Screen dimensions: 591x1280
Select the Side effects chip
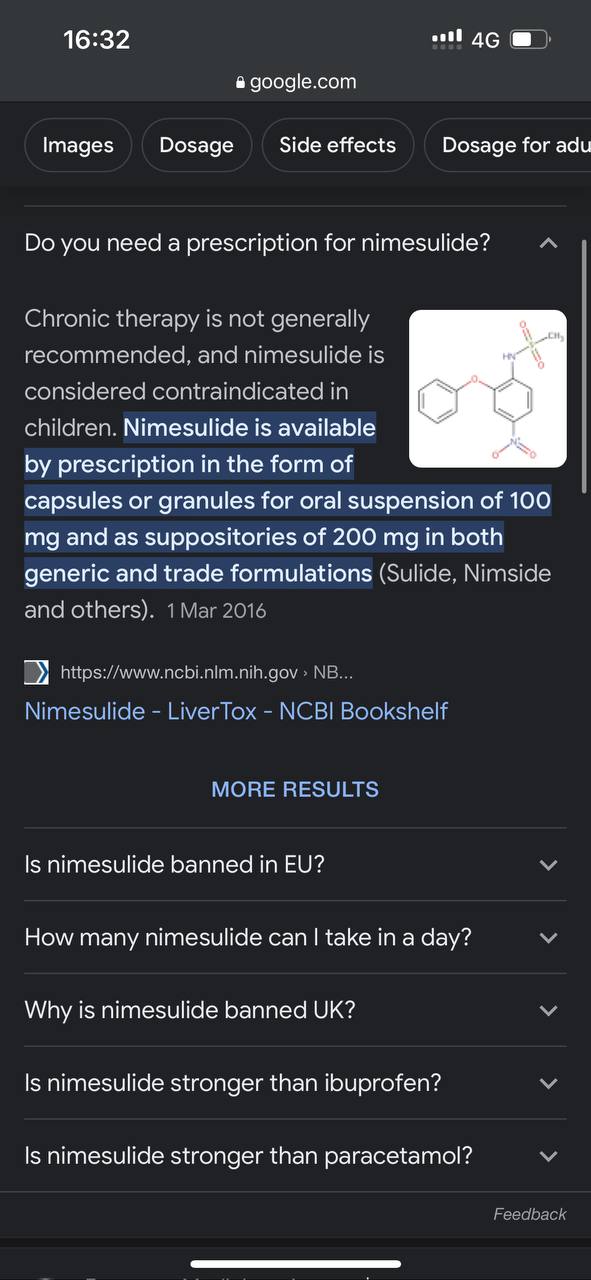[x=338, y=145]
